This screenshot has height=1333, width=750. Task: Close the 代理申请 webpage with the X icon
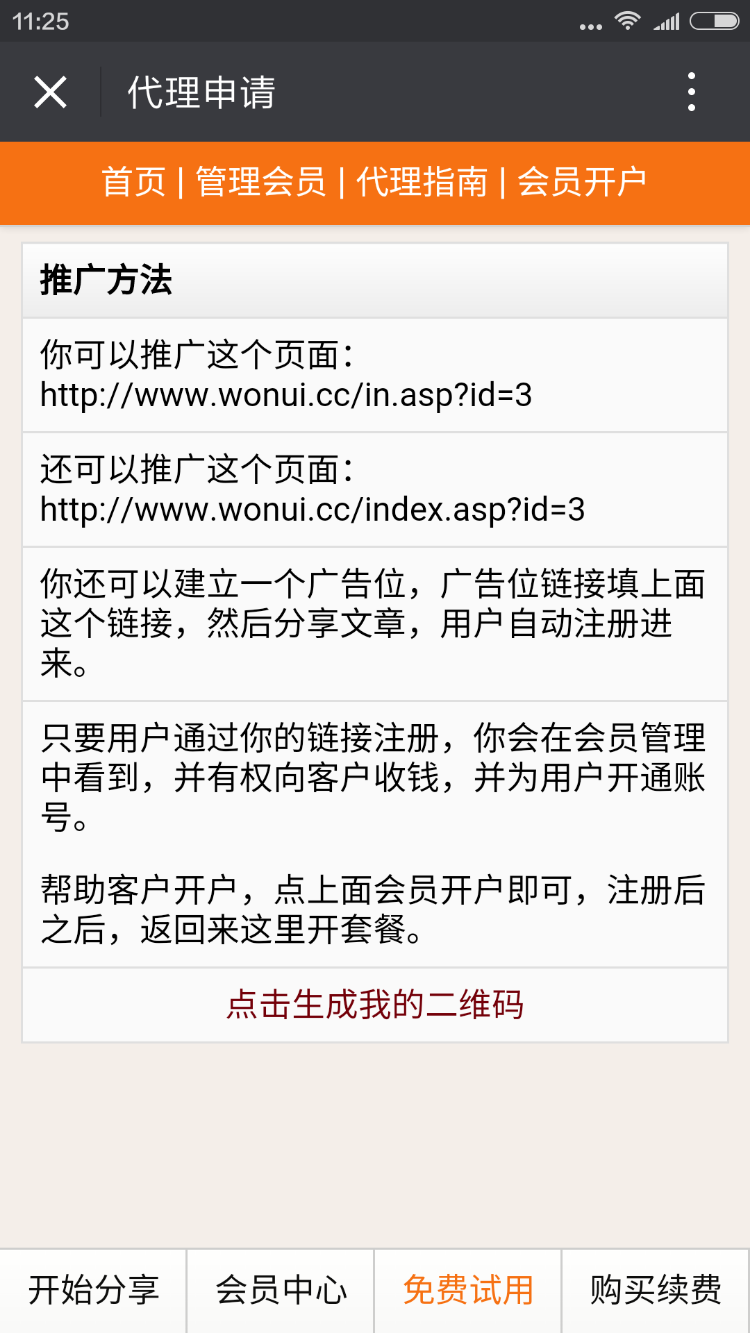pos(50,91)
